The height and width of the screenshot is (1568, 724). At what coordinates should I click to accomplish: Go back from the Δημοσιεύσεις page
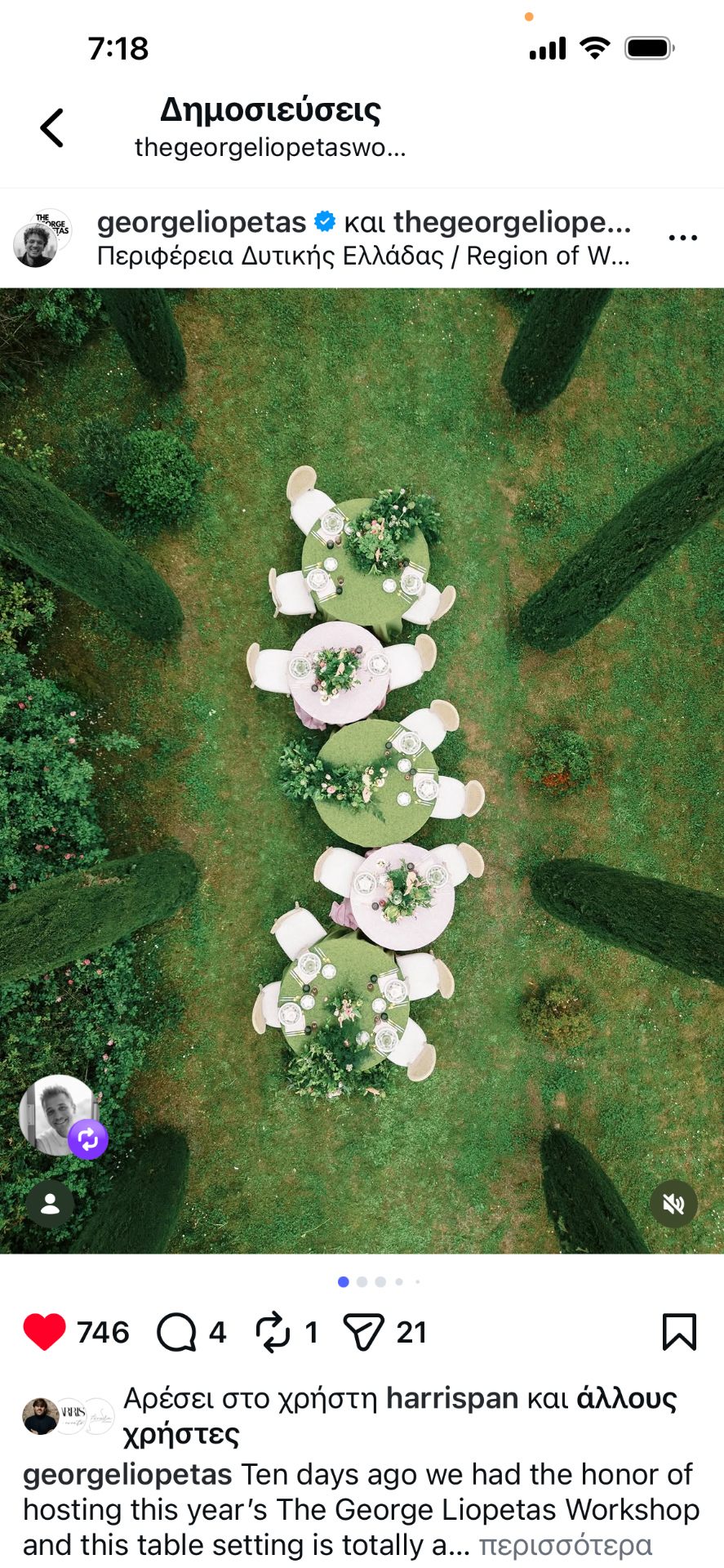point(51,128)
